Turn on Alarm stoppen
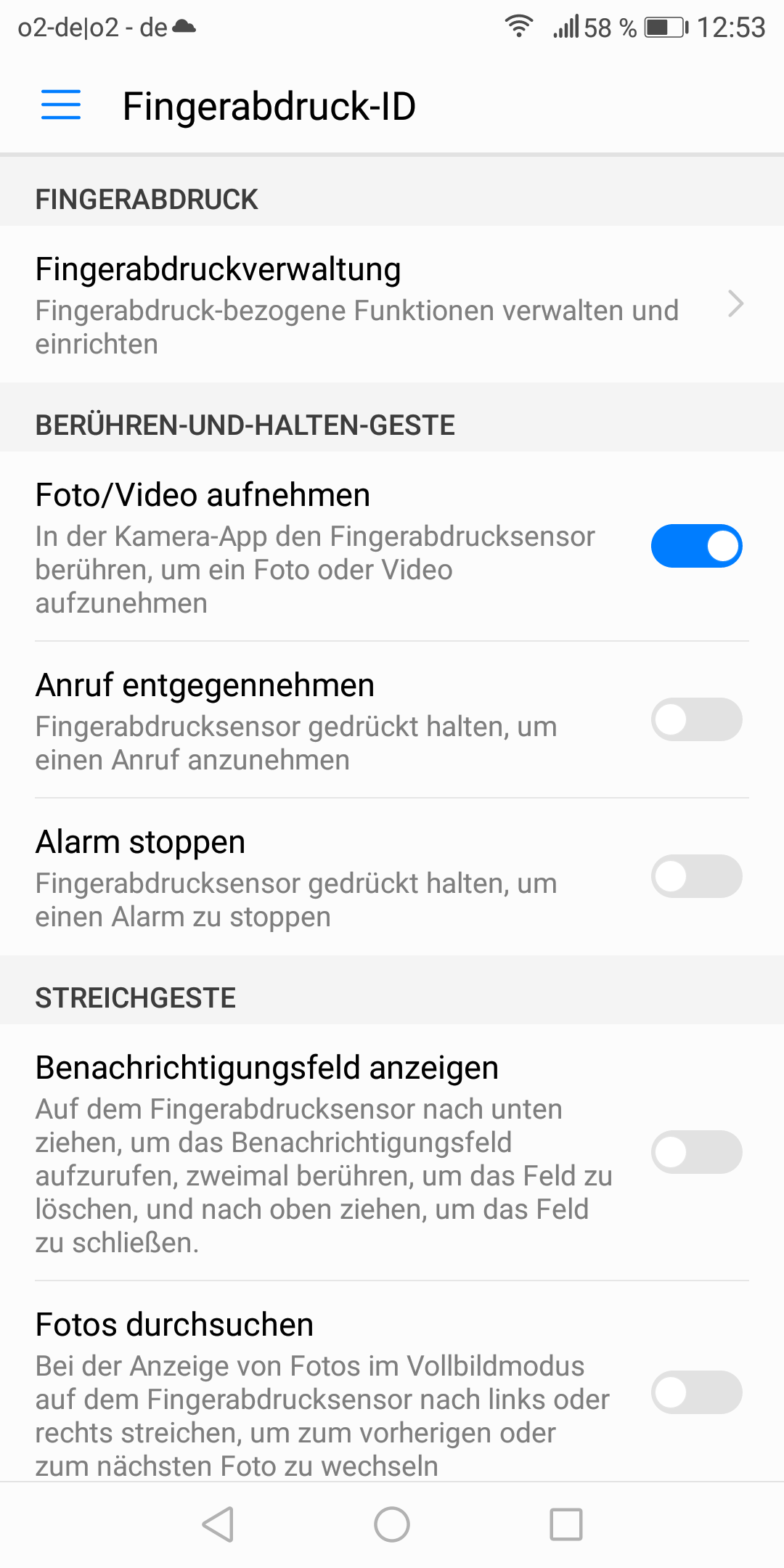The height and width of the screenshot is (1568, 784). tap(696, 876)
